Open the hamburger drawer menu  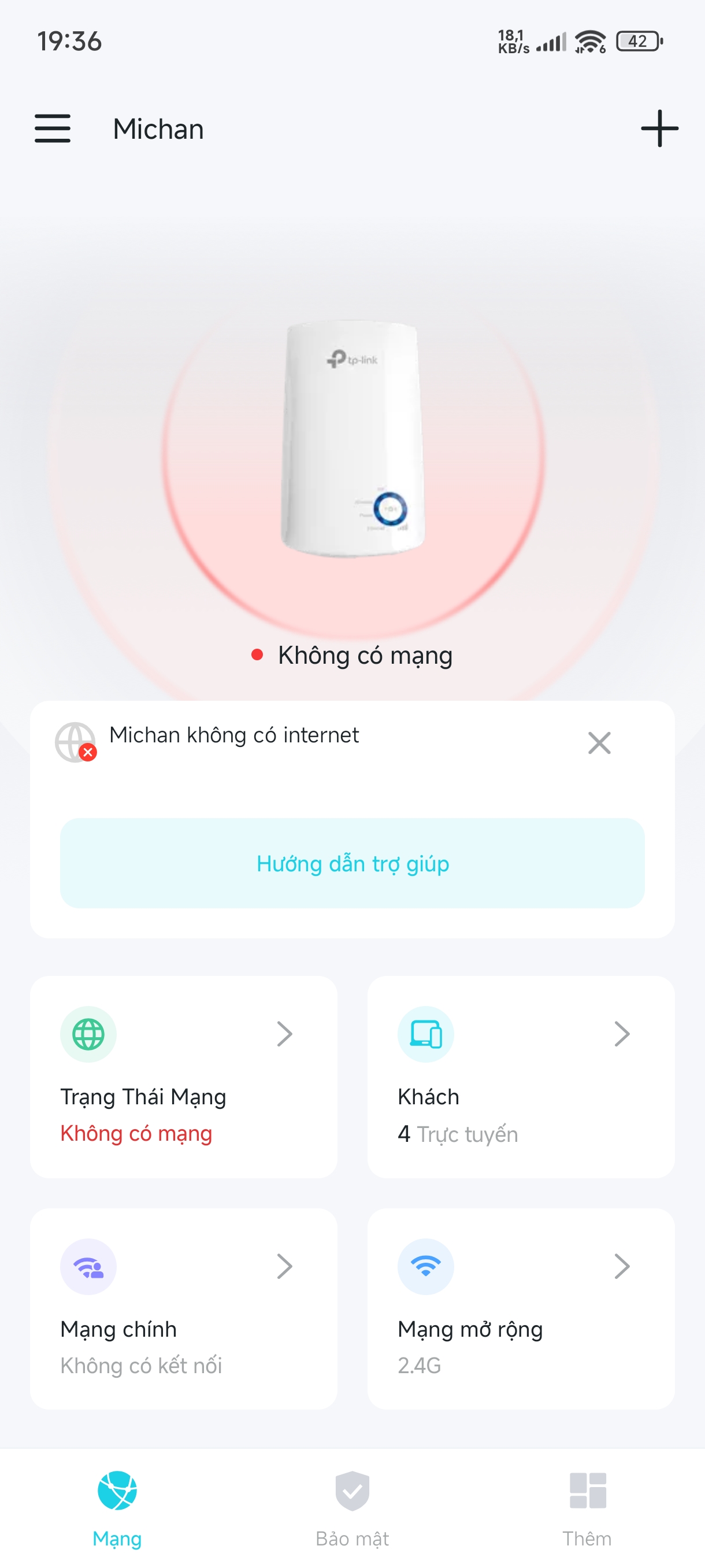click(53, 128)
